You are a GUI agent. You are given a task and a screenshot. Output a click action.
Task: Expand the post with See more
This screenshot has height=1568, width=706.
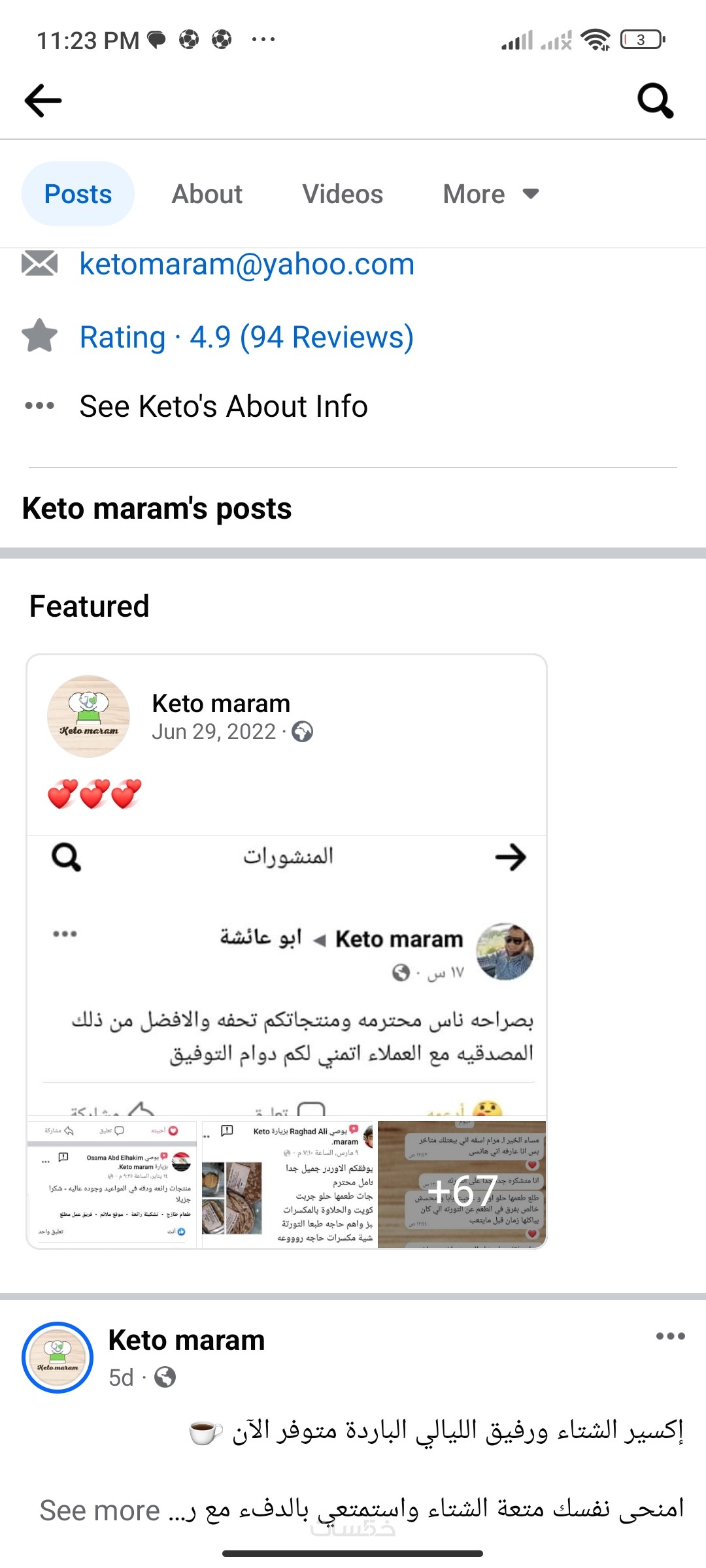[x=99, y=1511]
